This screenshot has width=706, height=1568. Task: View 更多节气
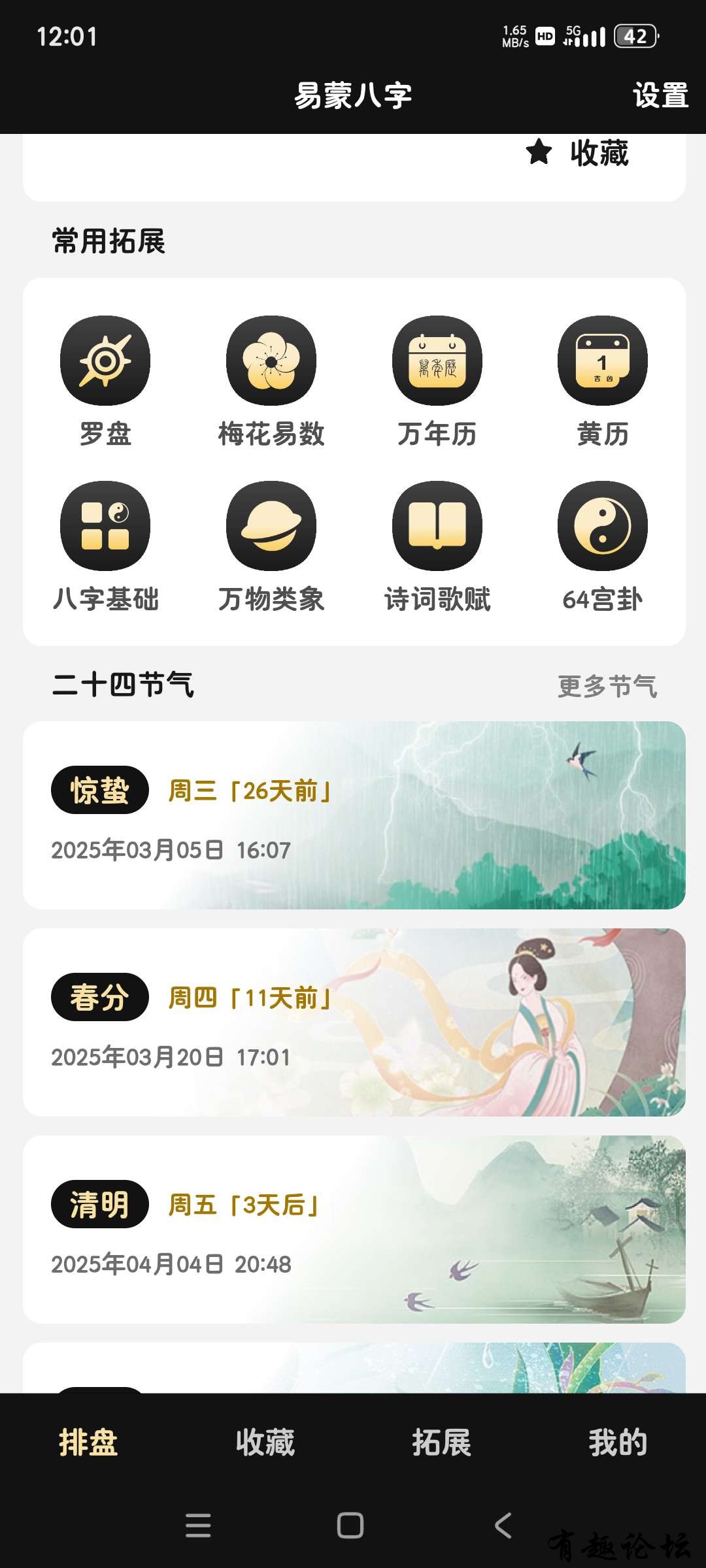coord(607,686)
